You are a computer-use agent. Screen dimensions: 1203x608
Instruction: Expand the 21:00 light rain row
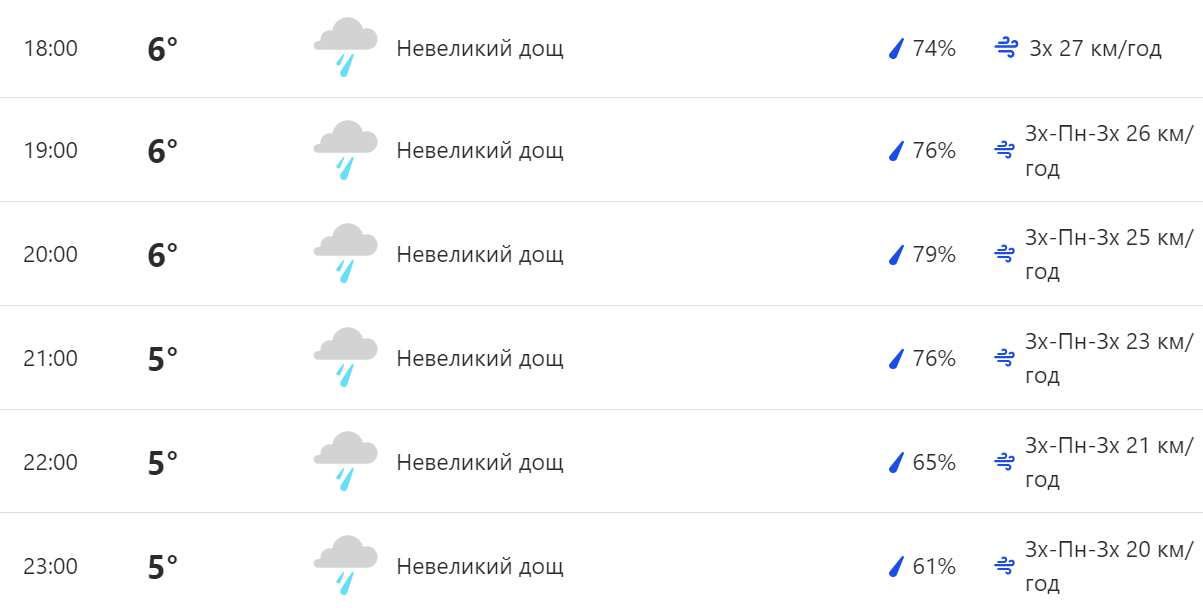pyautogui.click(x=480, y=358)
